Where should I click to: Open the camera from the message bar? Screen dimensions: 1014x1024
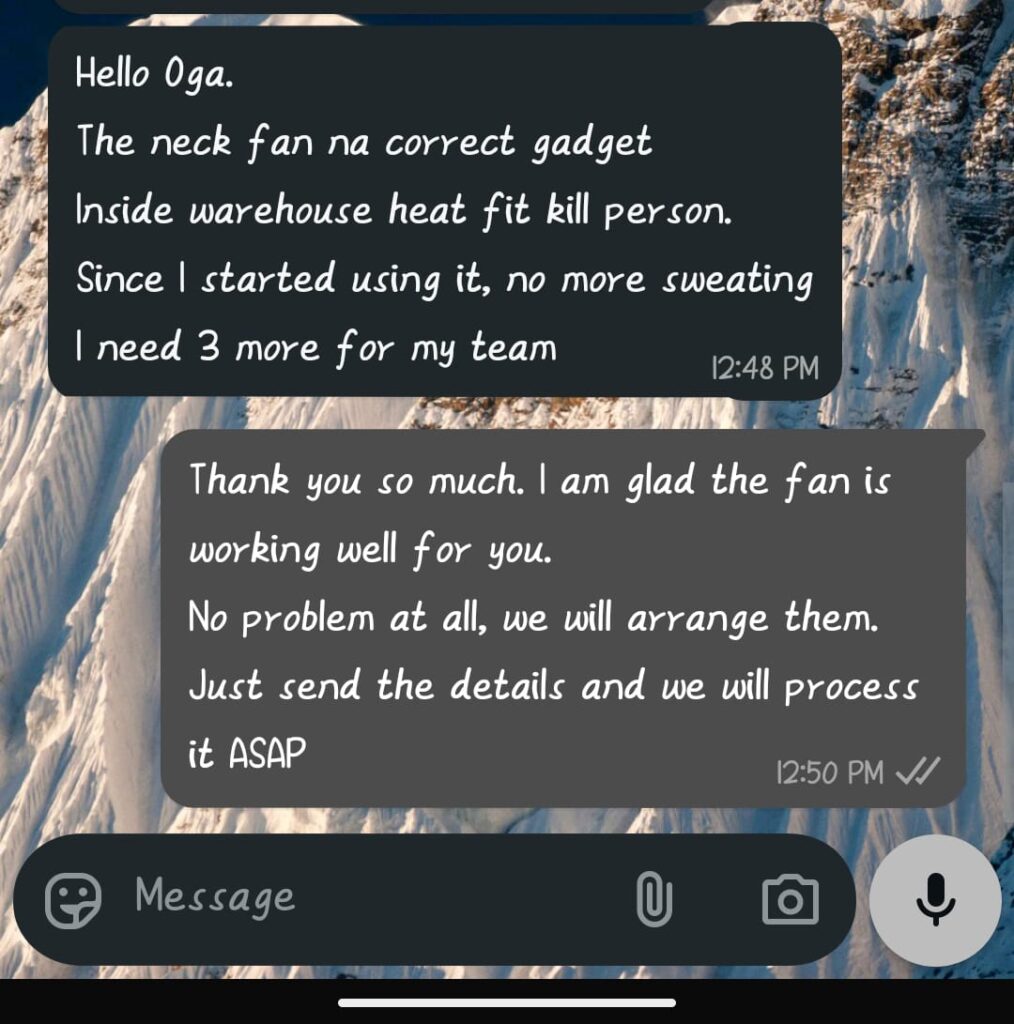pos(790,899)
